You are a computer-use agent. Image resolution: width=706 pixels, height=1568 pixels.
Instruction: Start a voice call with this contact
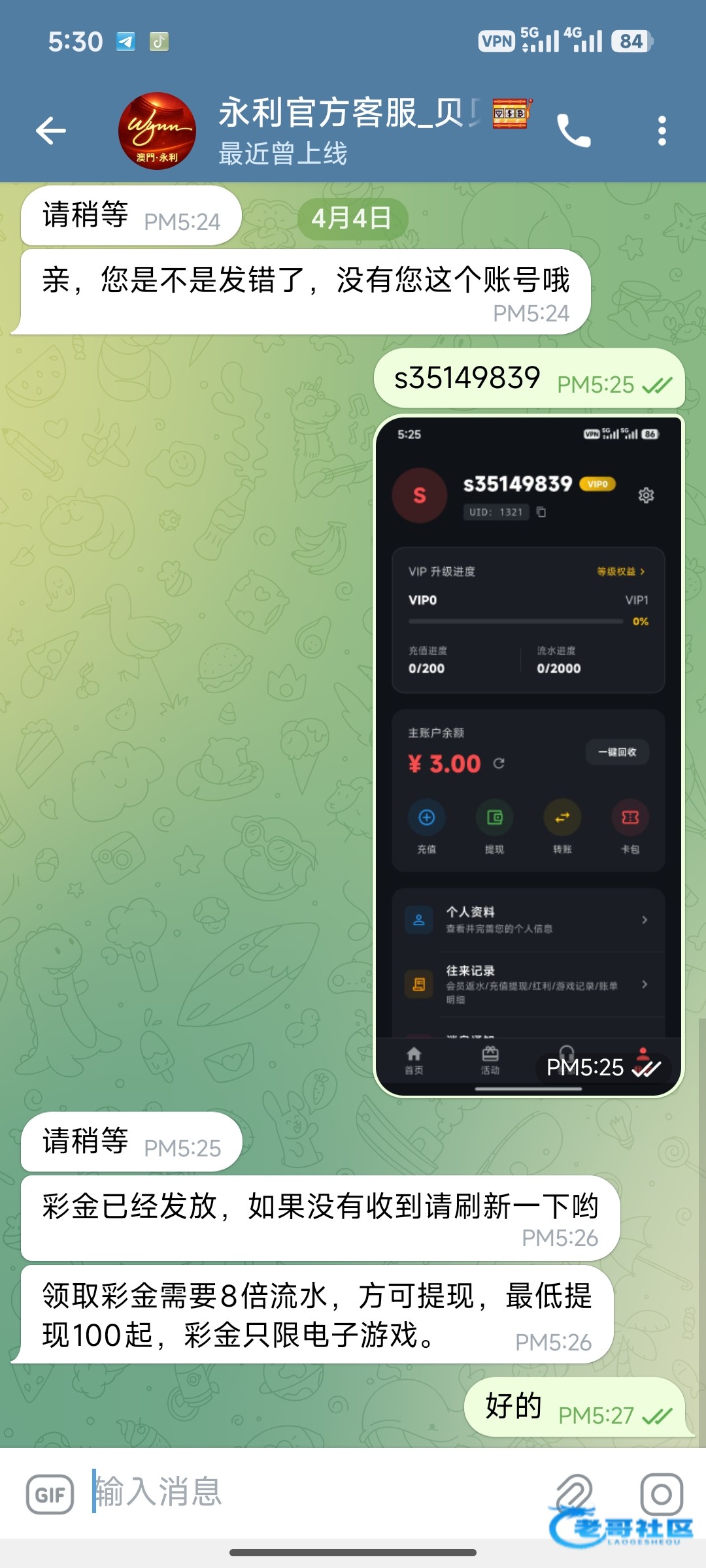pos(573,131)
